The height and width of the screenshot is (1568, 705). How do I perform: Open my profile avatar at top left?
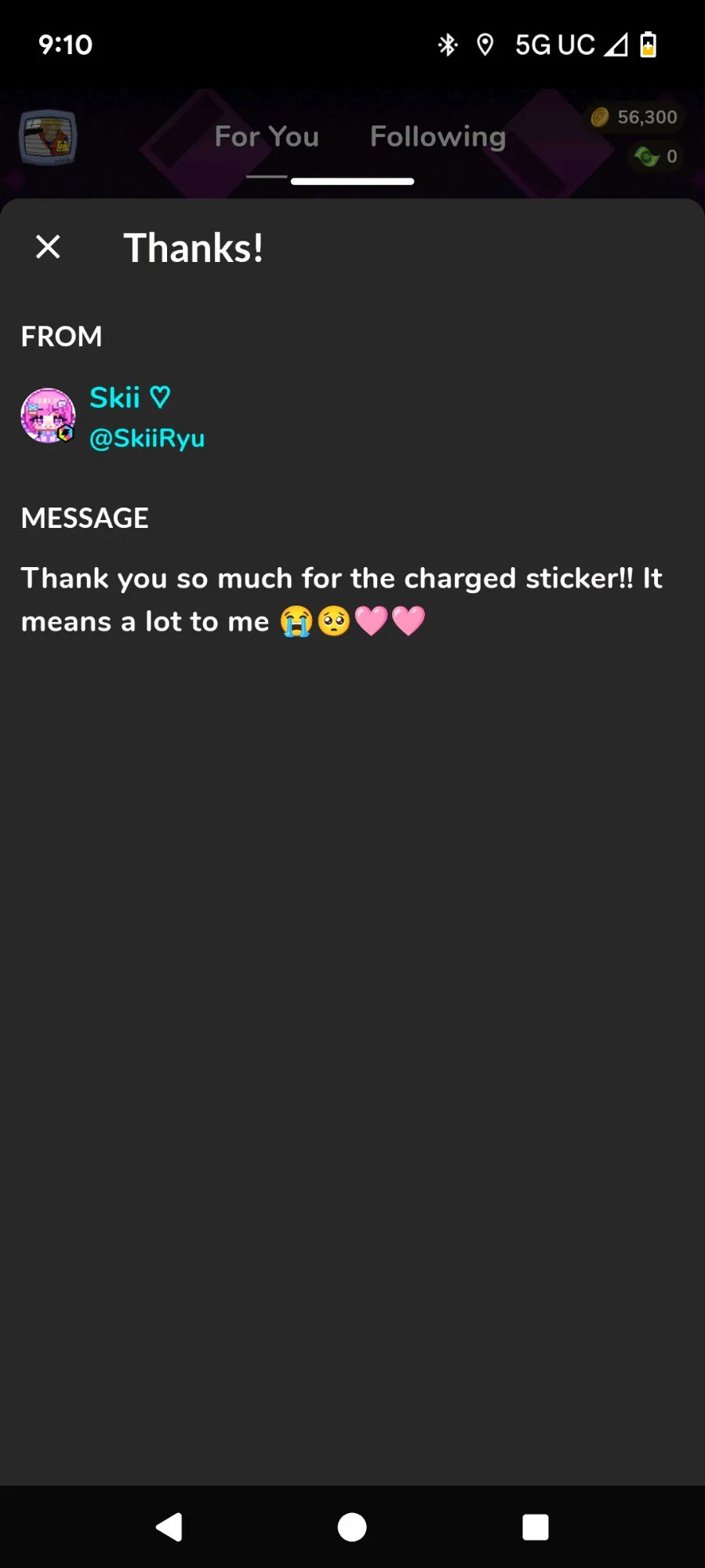48,137
